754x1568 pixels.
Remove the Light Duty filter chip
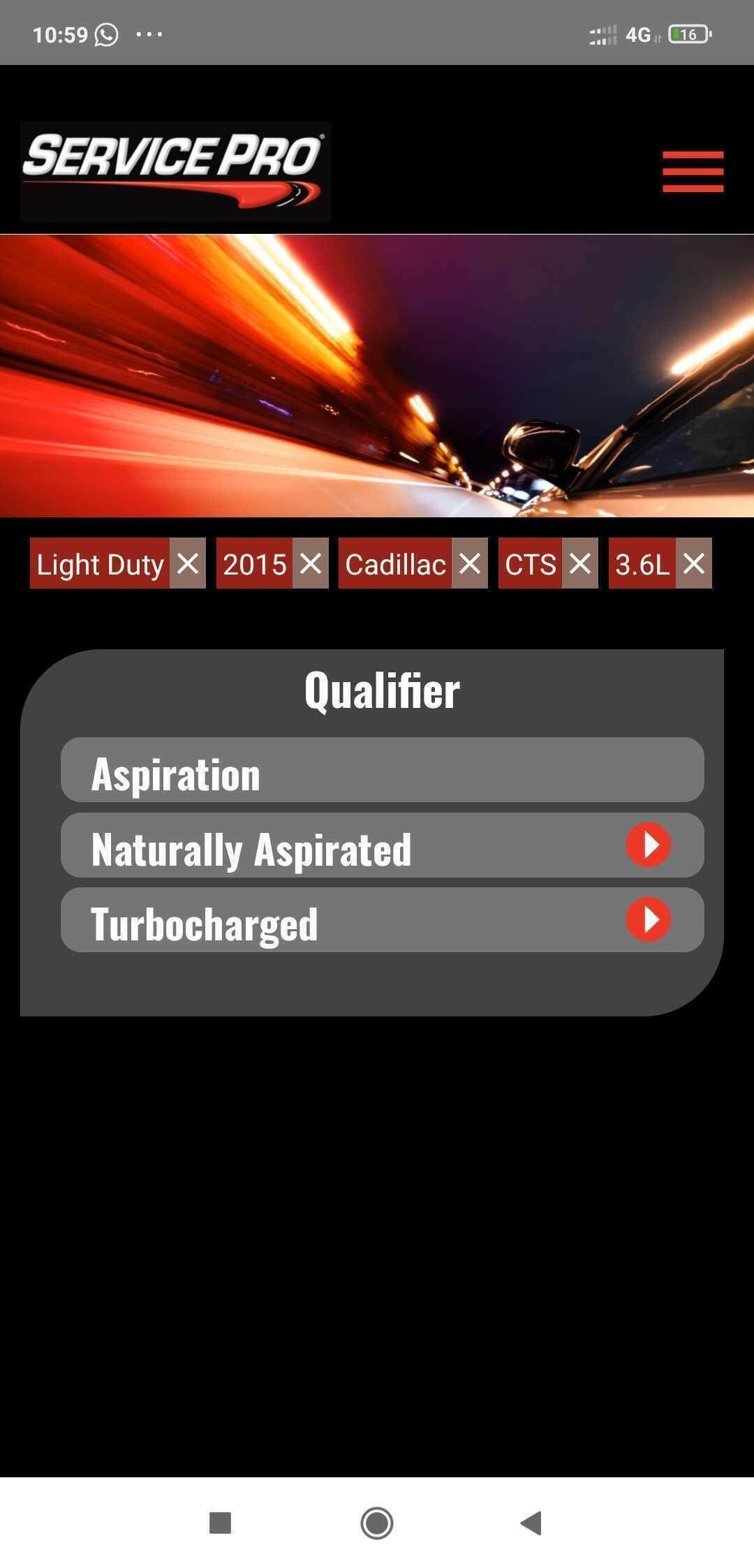point(188,563)
